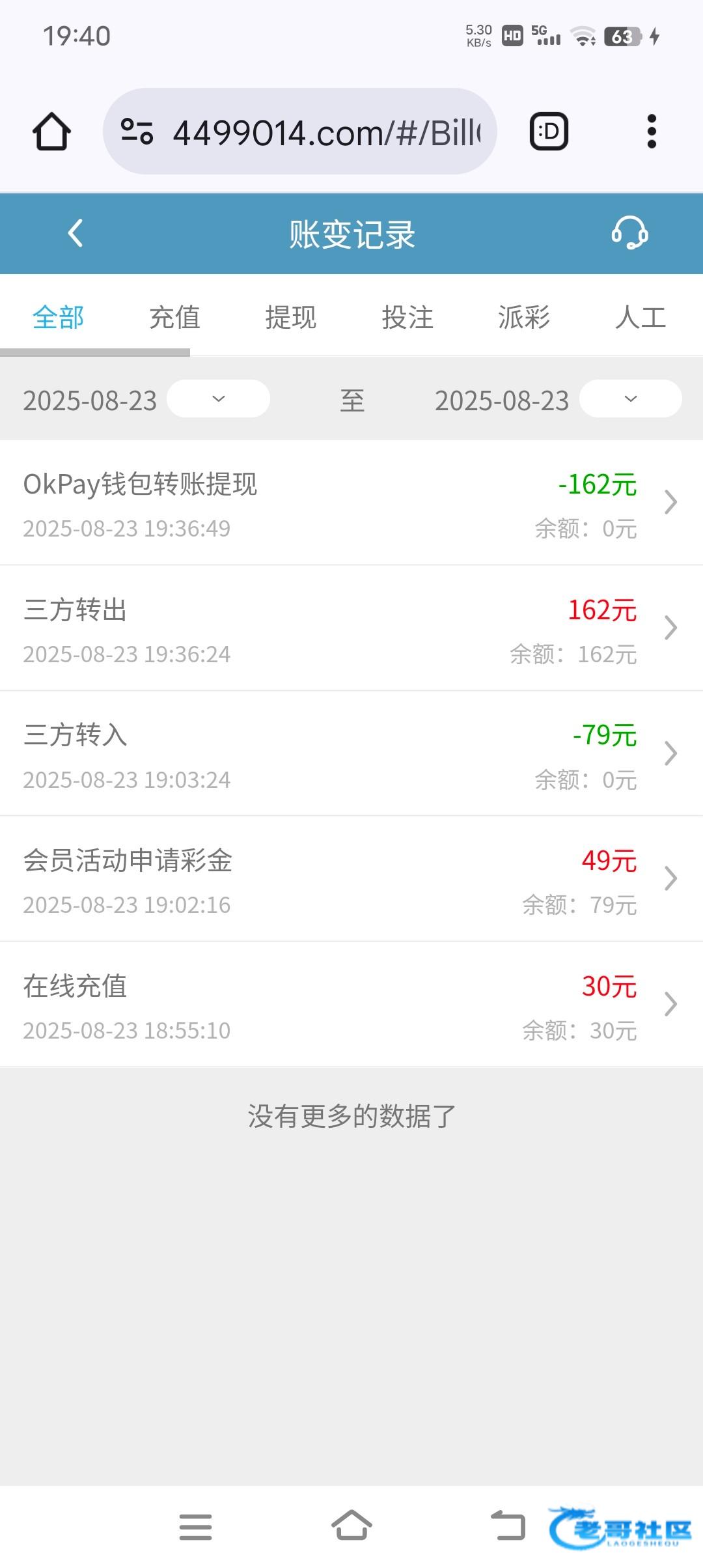Switch to the 派彩 tab

pyautogui.click(x=524, y=318)
